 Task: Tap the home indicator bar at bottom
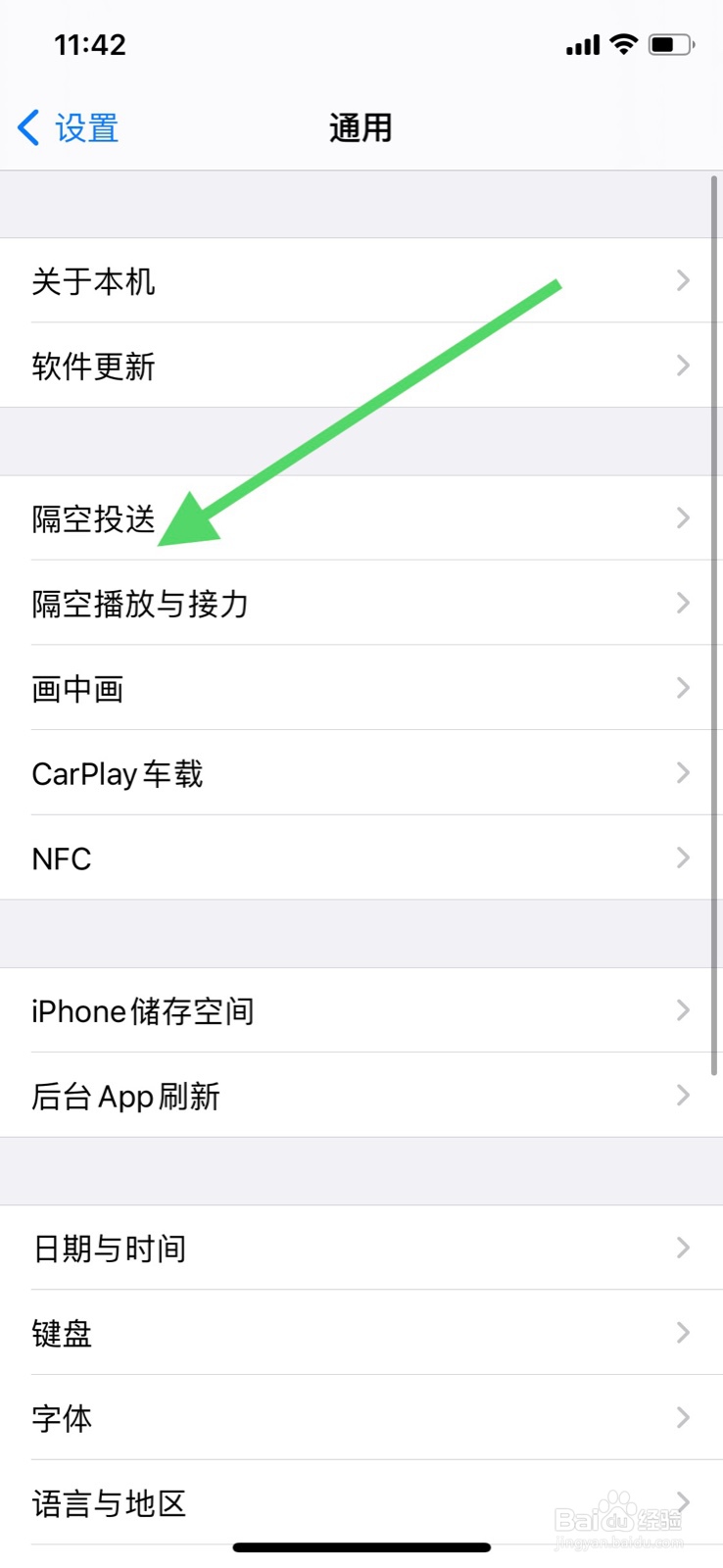tap(361, 1546)
